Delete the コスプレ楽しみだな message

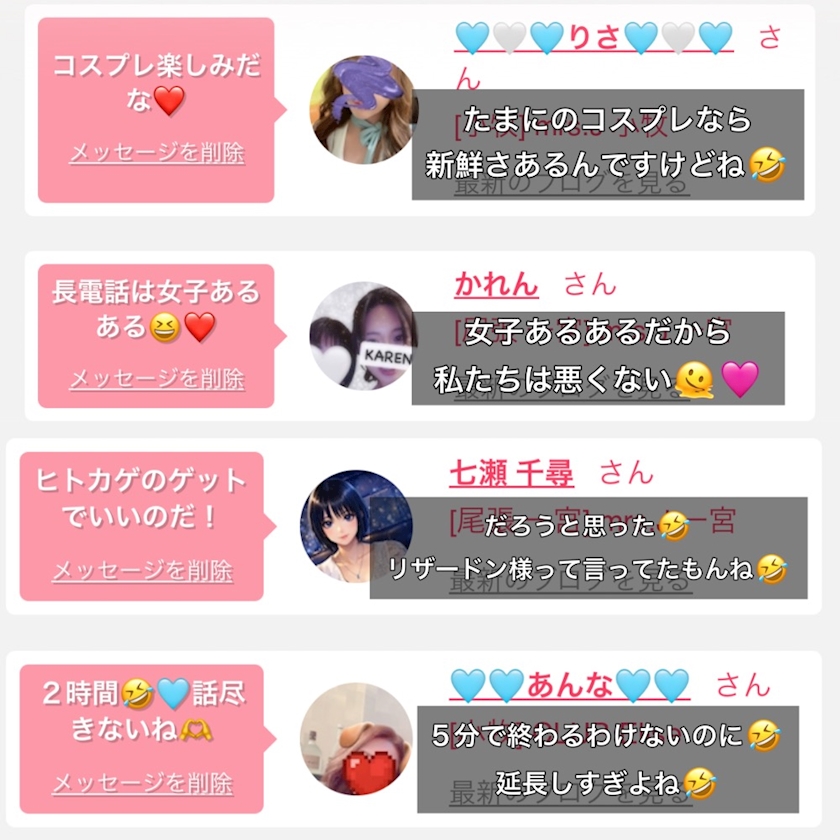click(156, 154)
